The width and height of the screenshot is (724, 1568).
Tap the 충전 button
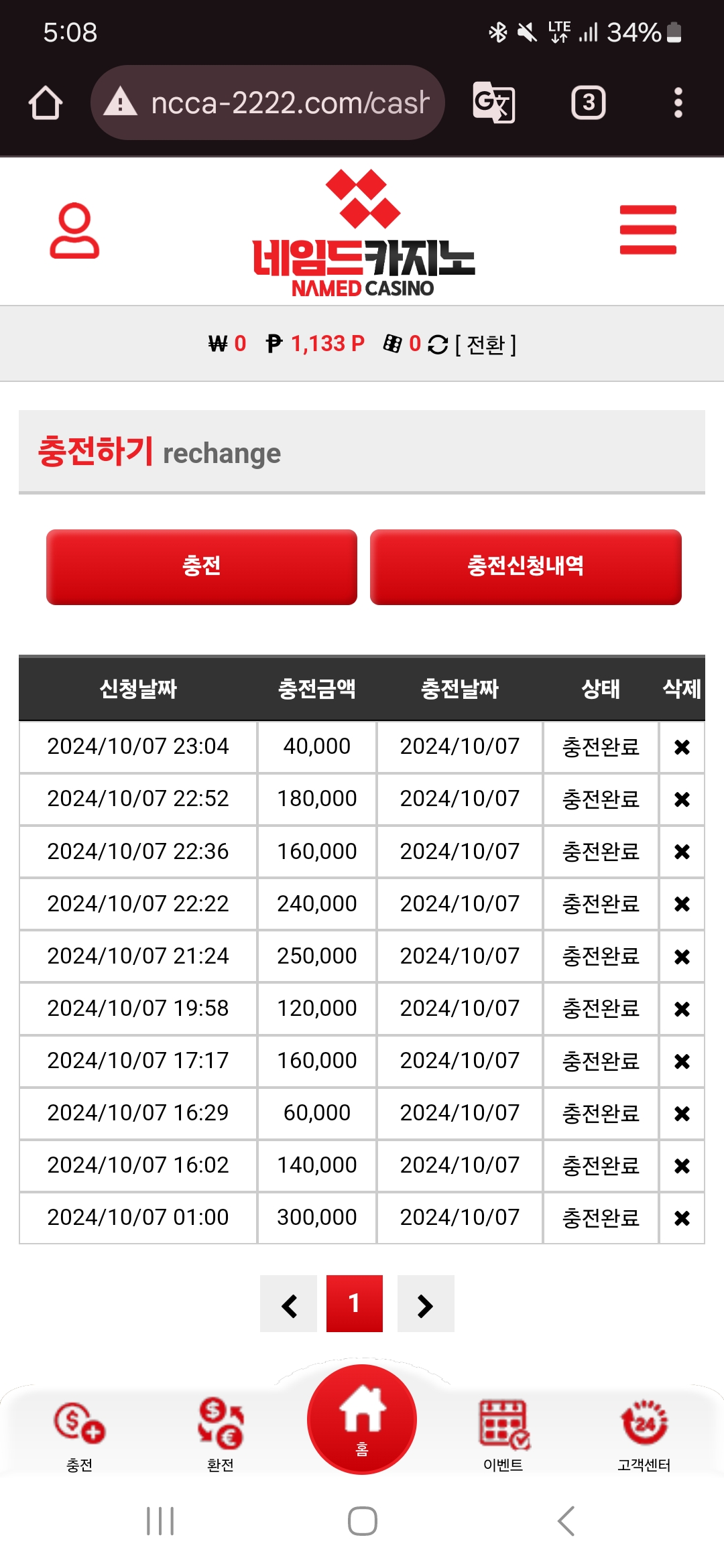tap(202, 567)
